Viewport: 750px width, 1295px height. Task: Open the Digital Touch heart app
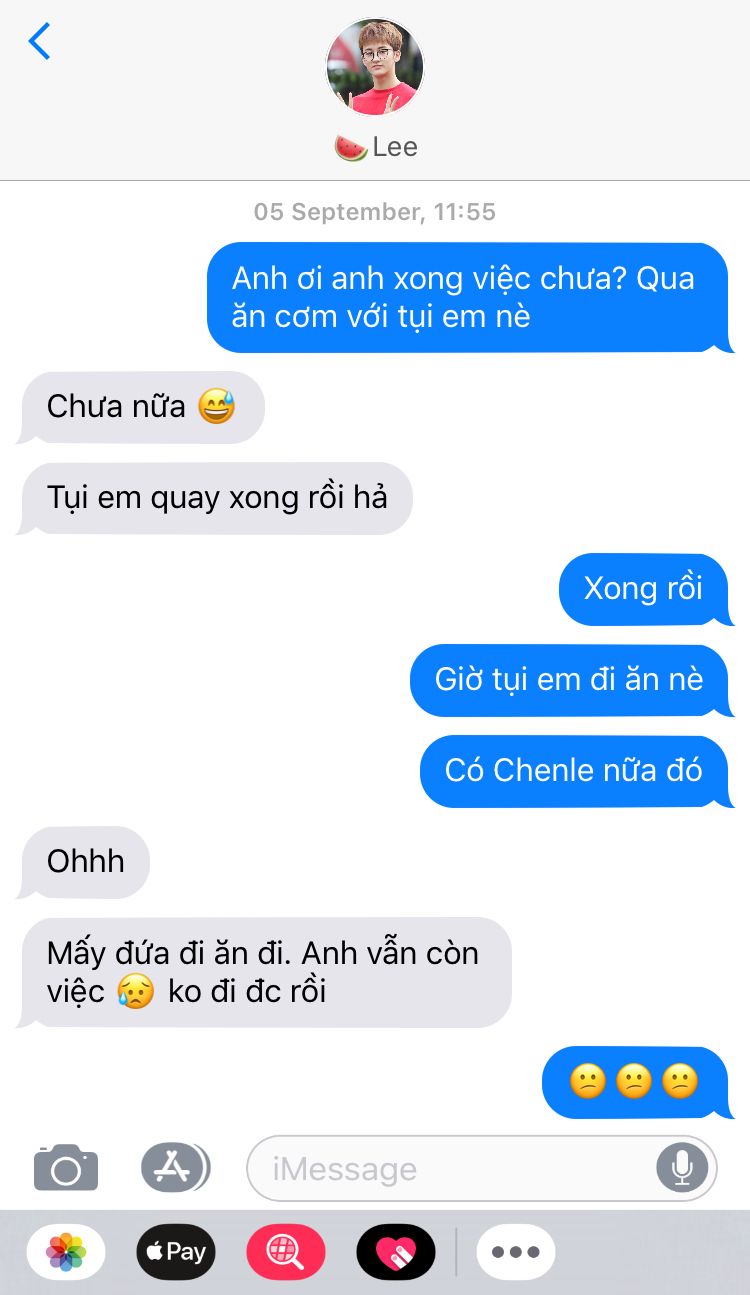(x=396, y=1251)
